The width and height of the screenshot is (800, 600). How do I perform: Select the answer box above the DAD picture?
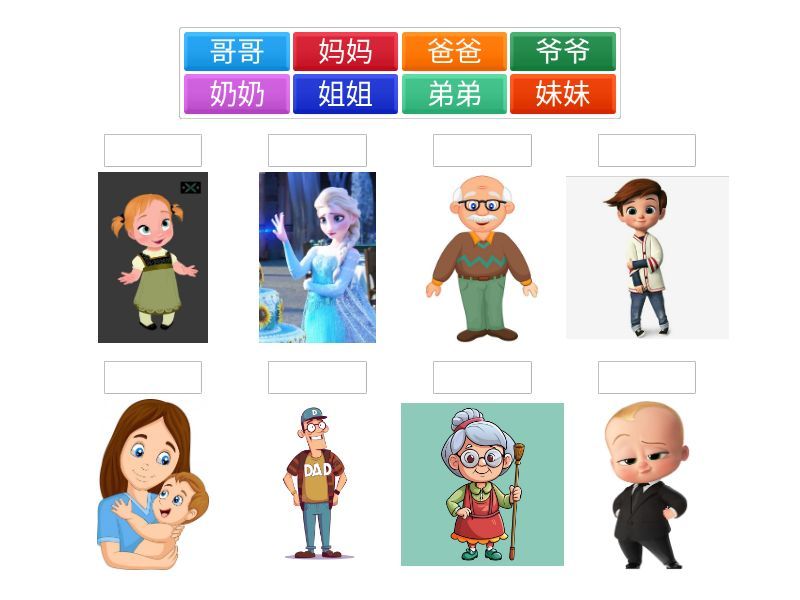317,377
